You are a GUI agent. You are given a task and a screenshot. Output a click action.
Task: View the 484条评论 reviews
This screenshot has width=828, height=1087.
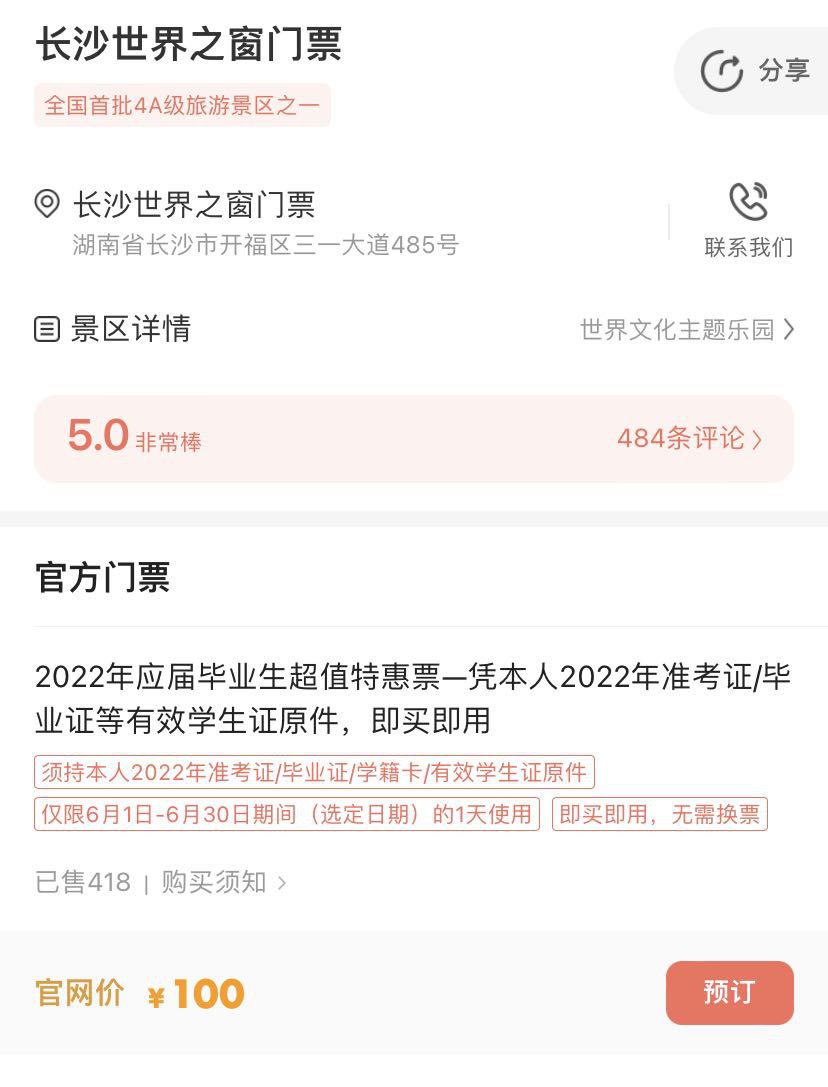pos(689,438)
